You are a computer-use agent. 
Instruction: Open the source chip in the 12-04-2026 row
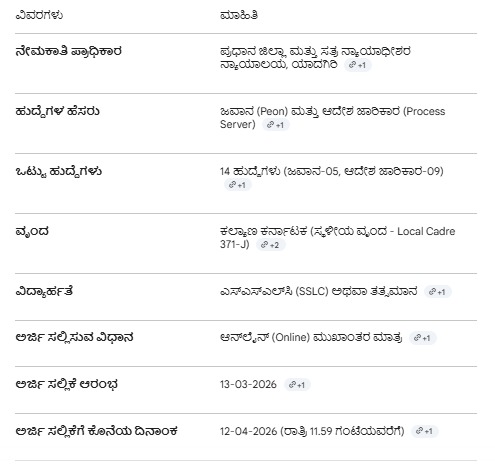[424, 431]
